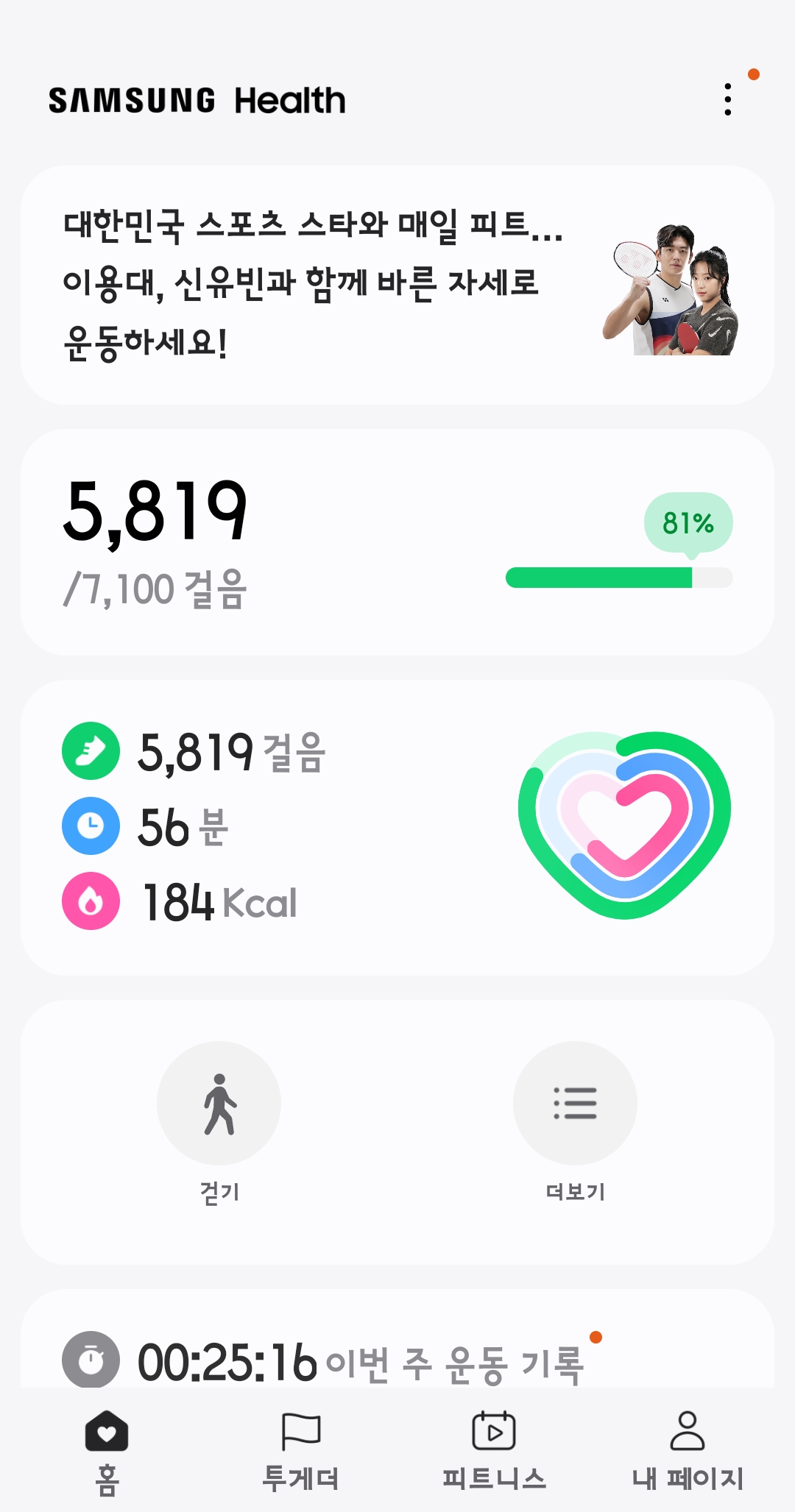The image size is (795, 1512).
Task: Start a 걷기 walking workout
Action: click(219, 1104)
